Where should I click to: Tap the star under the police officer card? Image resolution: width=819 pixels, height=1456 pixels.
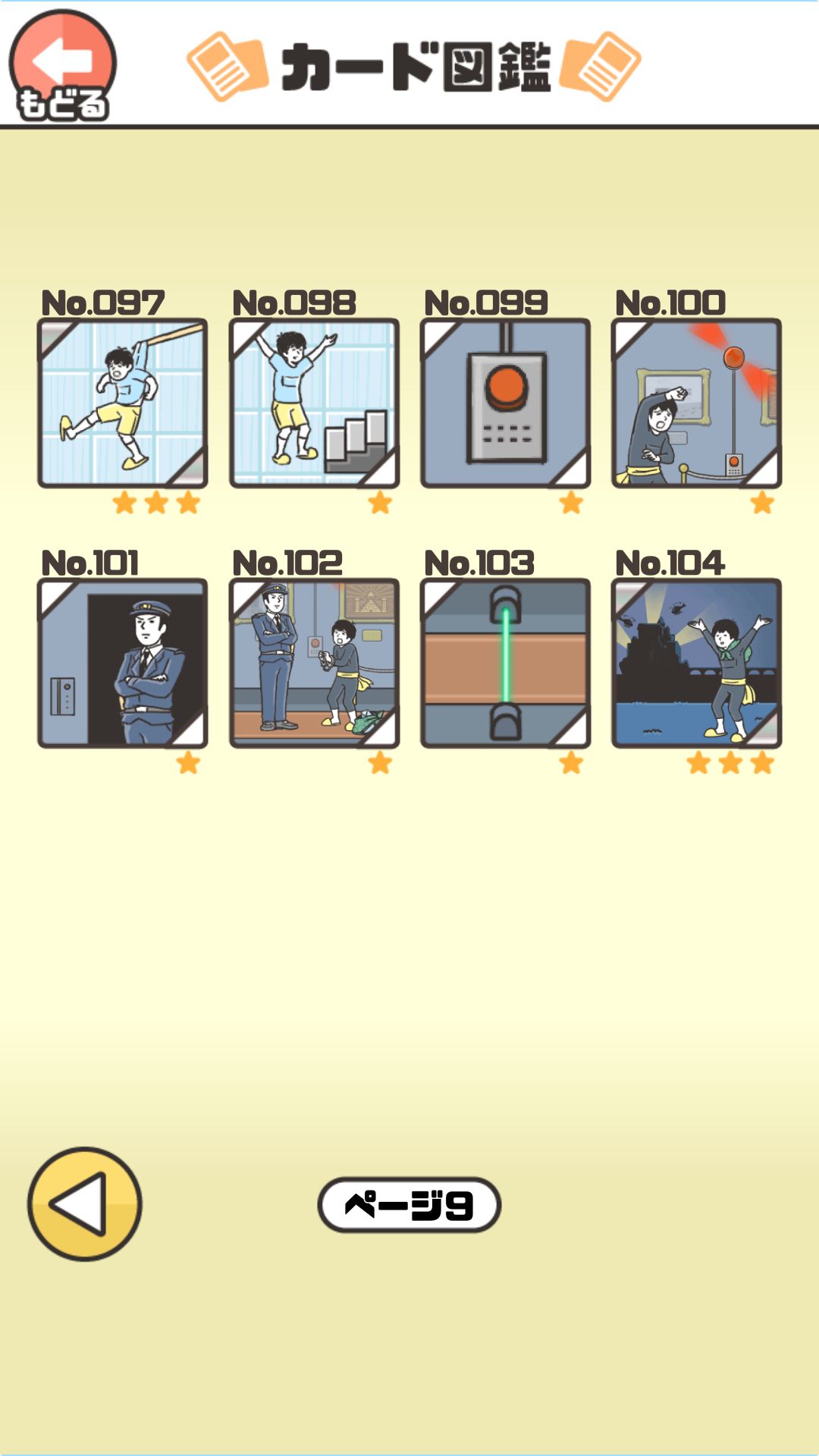pos(187,764)
